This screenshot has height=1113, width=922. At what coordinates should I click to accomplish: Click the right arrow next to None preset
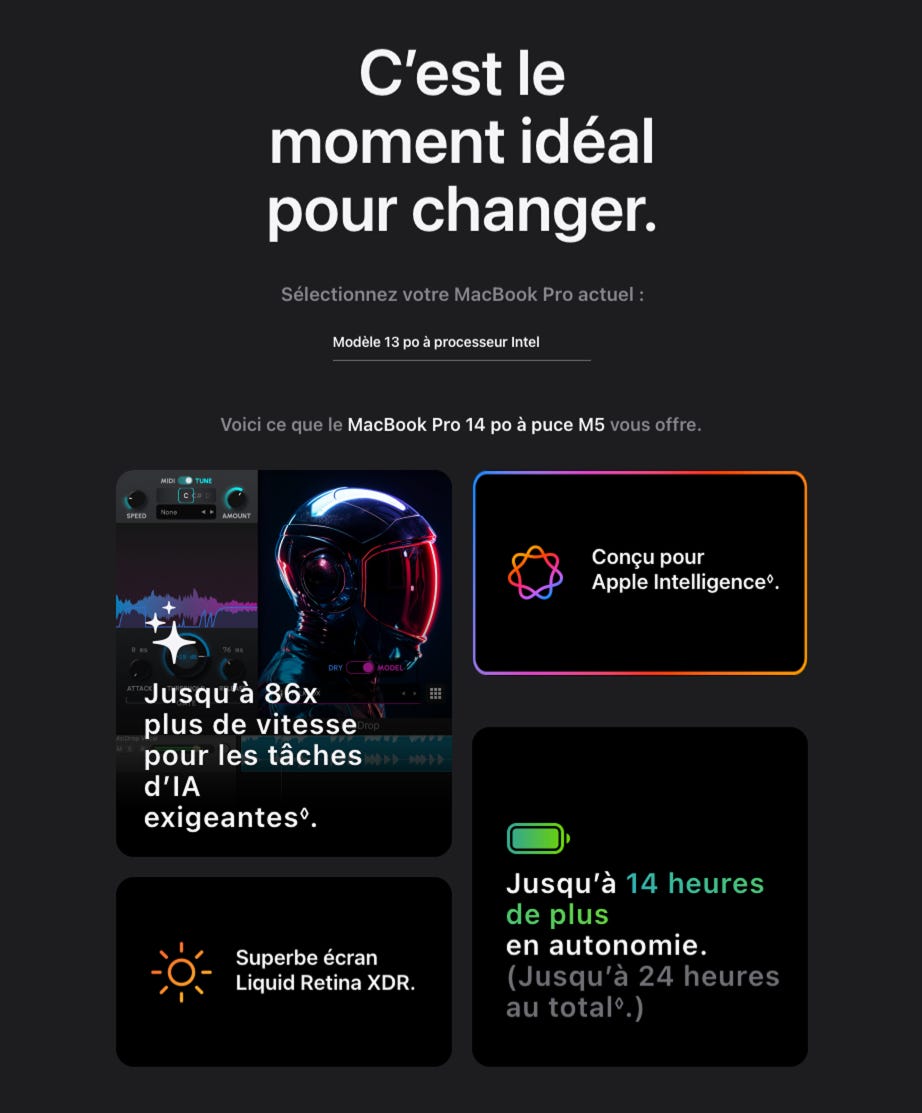(x=212, y=512)
